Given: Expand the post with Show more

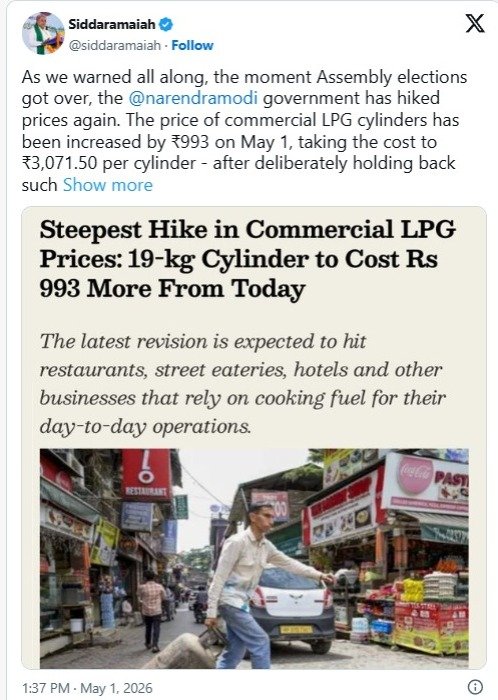Looking at the screenshot, I should (x=108, y=185).
